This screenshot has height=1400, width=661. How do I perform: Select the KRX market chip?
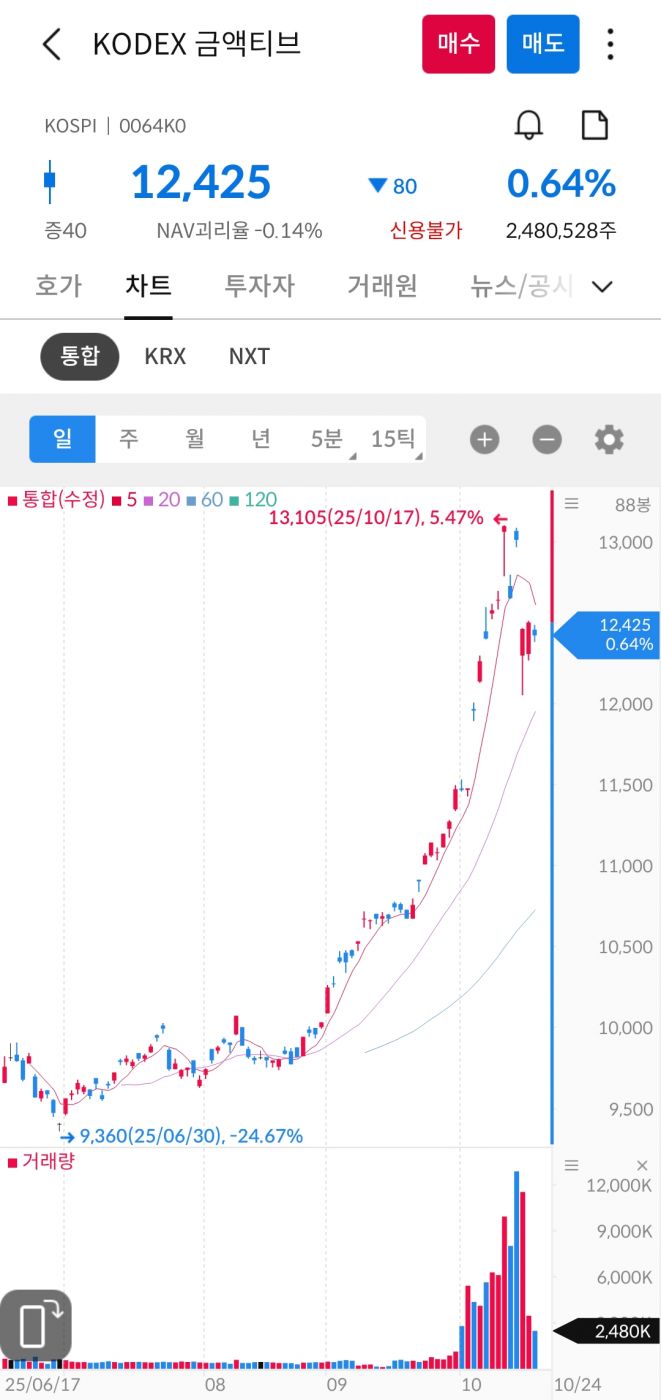click(165, 356)
